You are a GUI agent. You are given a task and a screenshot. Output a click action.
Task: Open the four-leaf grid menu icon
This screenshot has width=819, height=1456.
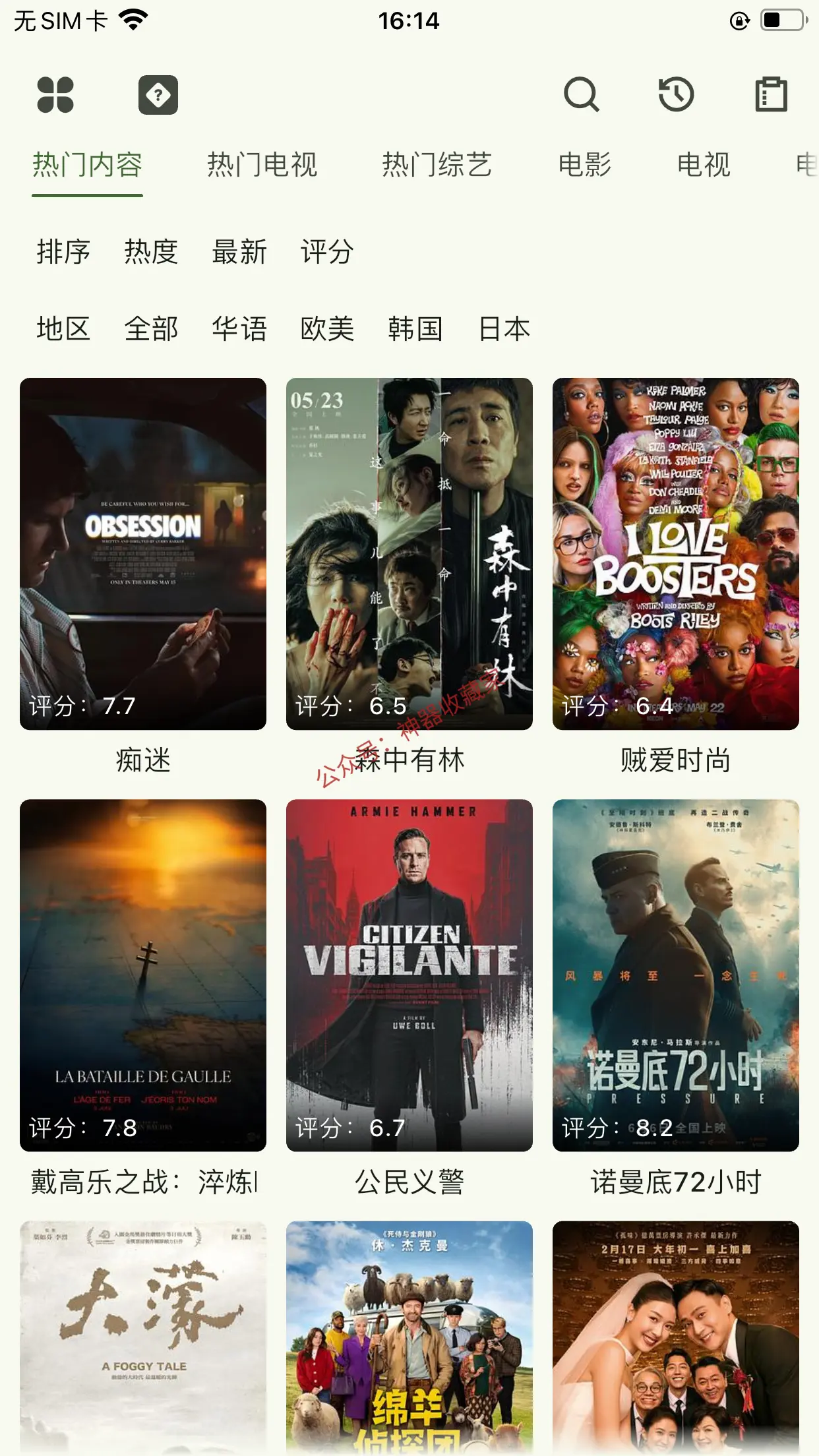point(55,95)
